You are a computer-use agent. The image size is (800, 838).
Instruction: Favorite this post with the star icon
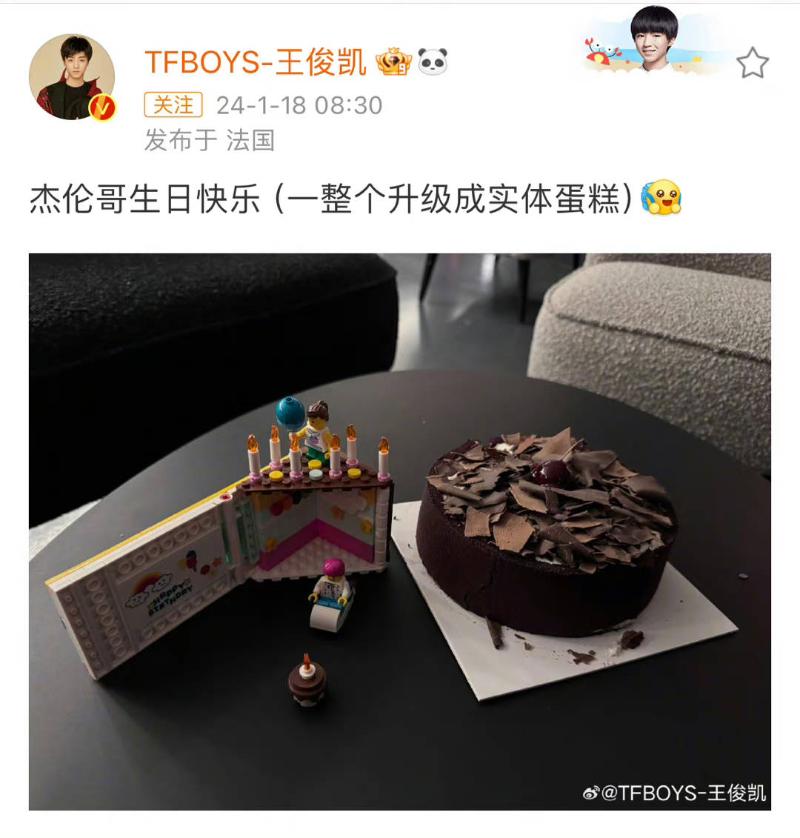click(x=752, y=64)
